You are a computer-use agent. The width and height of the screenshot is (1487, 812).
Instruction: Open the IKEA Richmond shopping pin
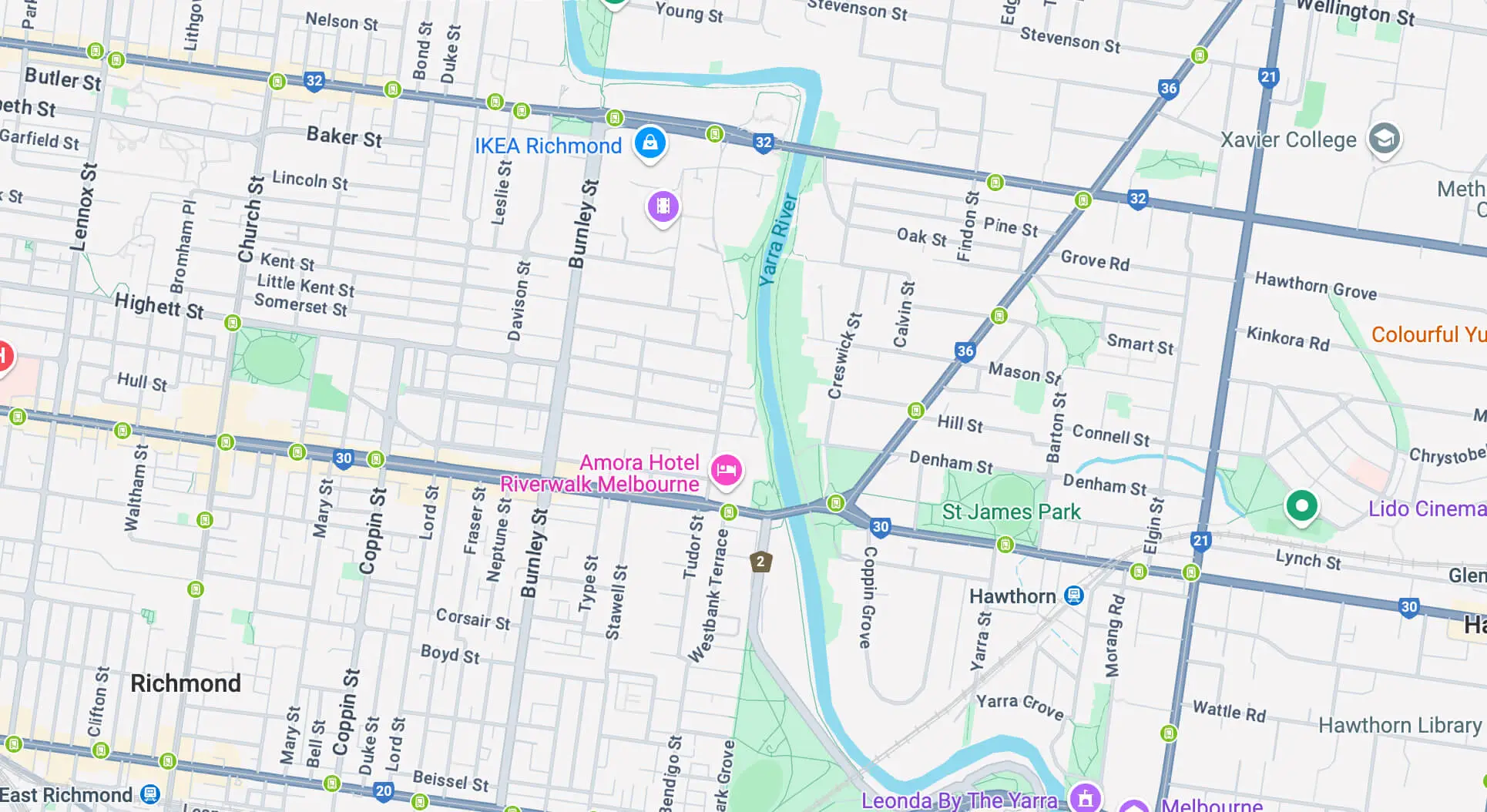pyautogui.click(x=650, y=143)
